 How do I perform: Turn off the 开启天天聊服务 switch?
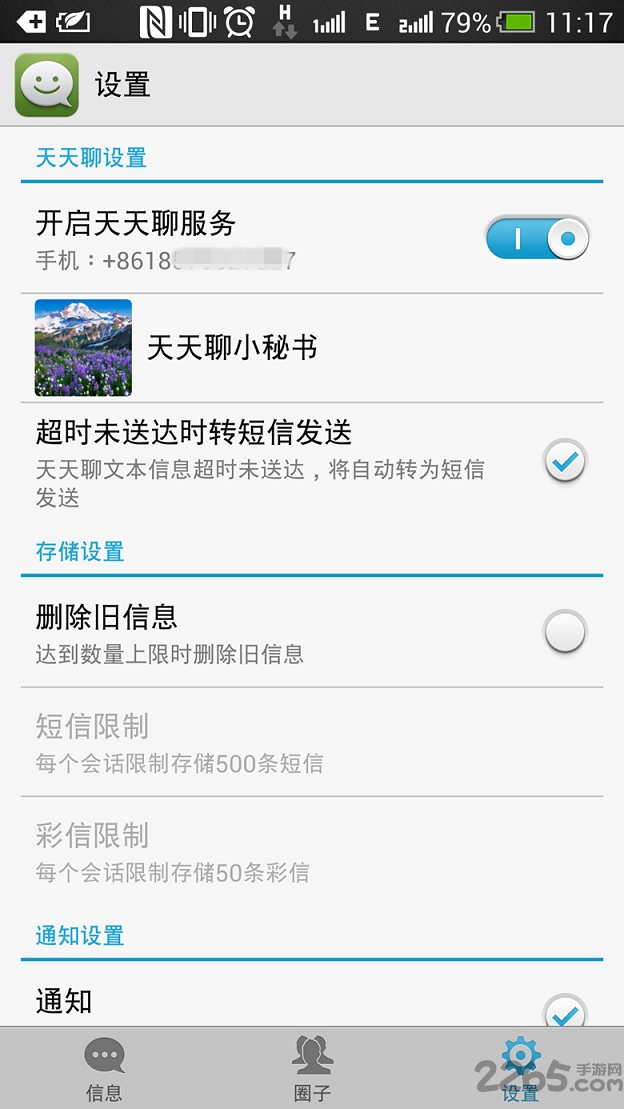(537, 239)
